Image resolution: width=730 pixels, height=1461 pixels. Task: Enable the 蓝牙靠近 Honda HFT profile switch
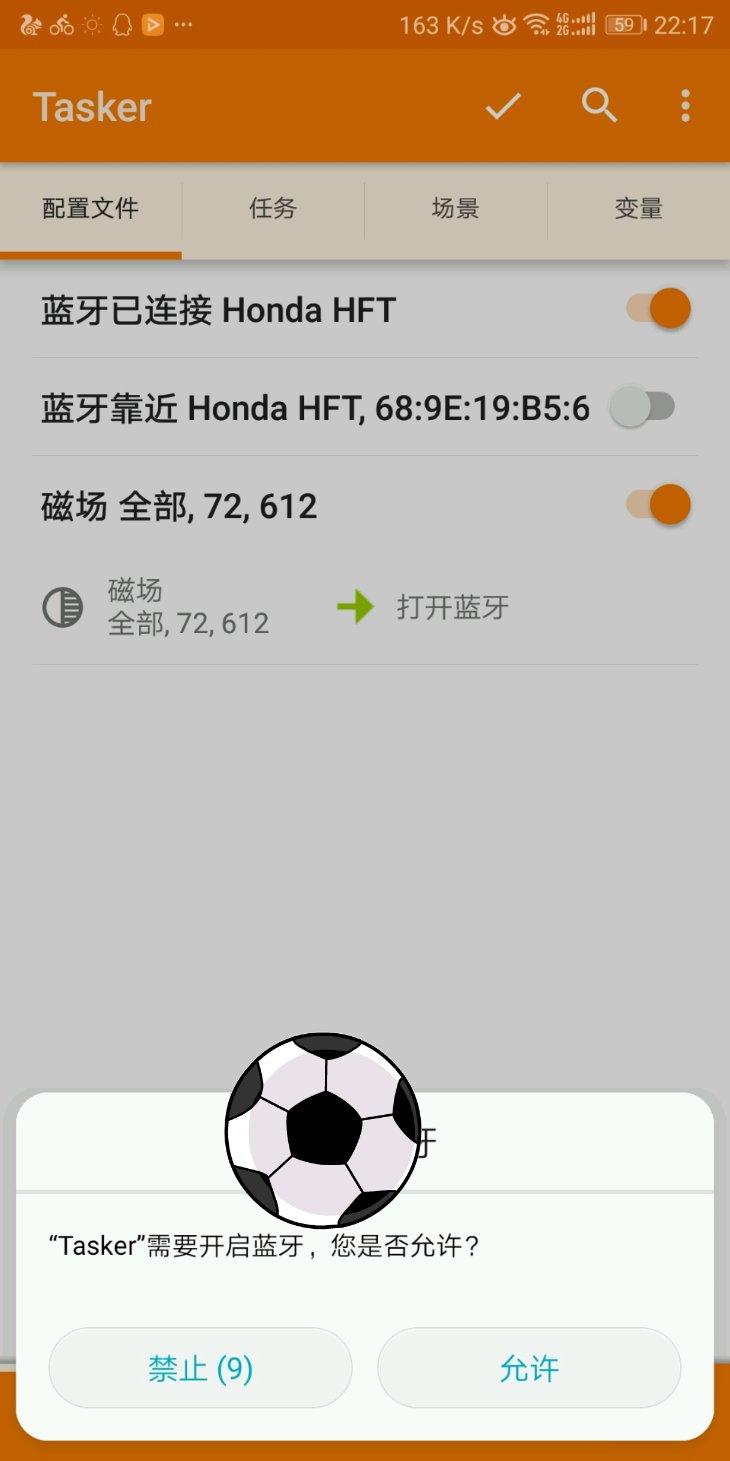point(643,406)
